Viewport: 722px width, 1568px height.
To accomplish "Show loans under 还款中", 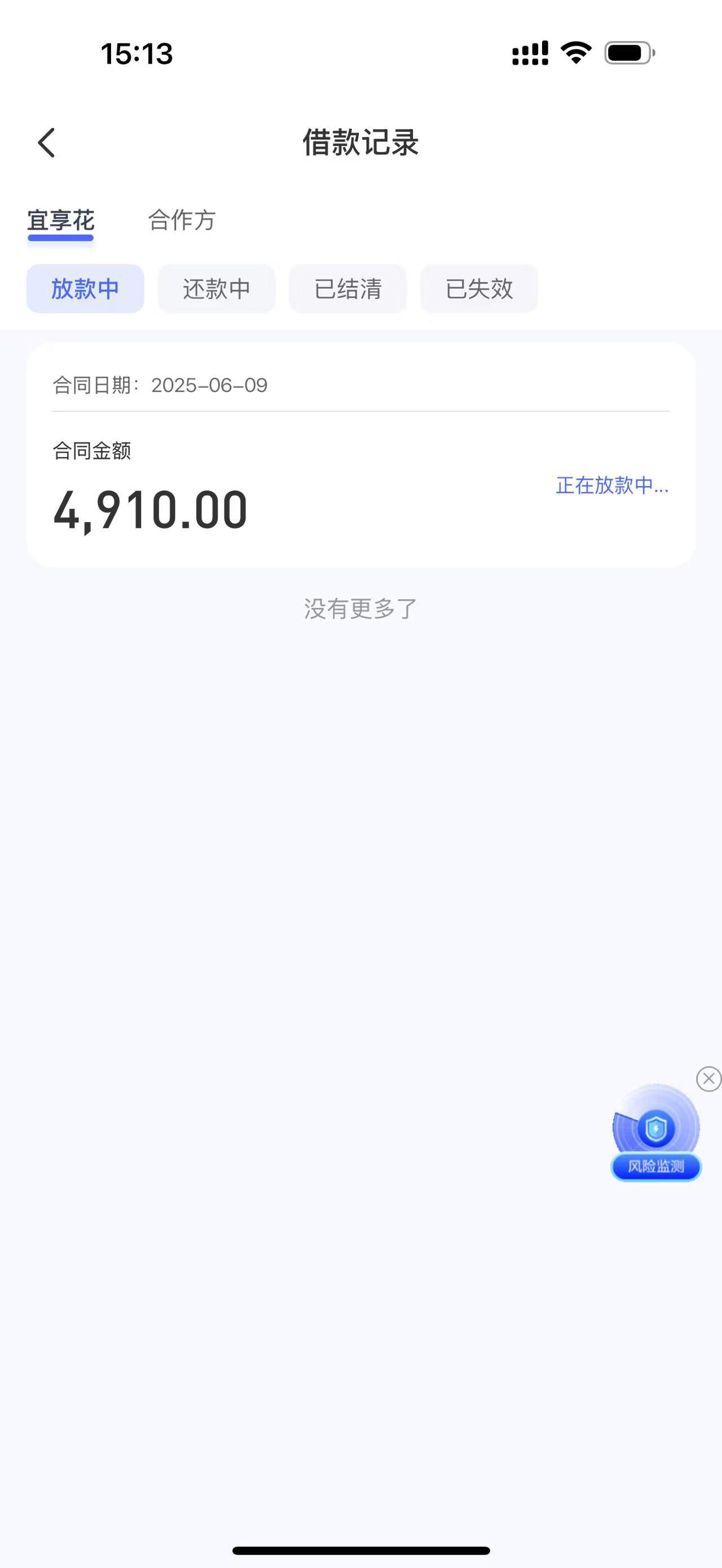I will tap(217, 289).
